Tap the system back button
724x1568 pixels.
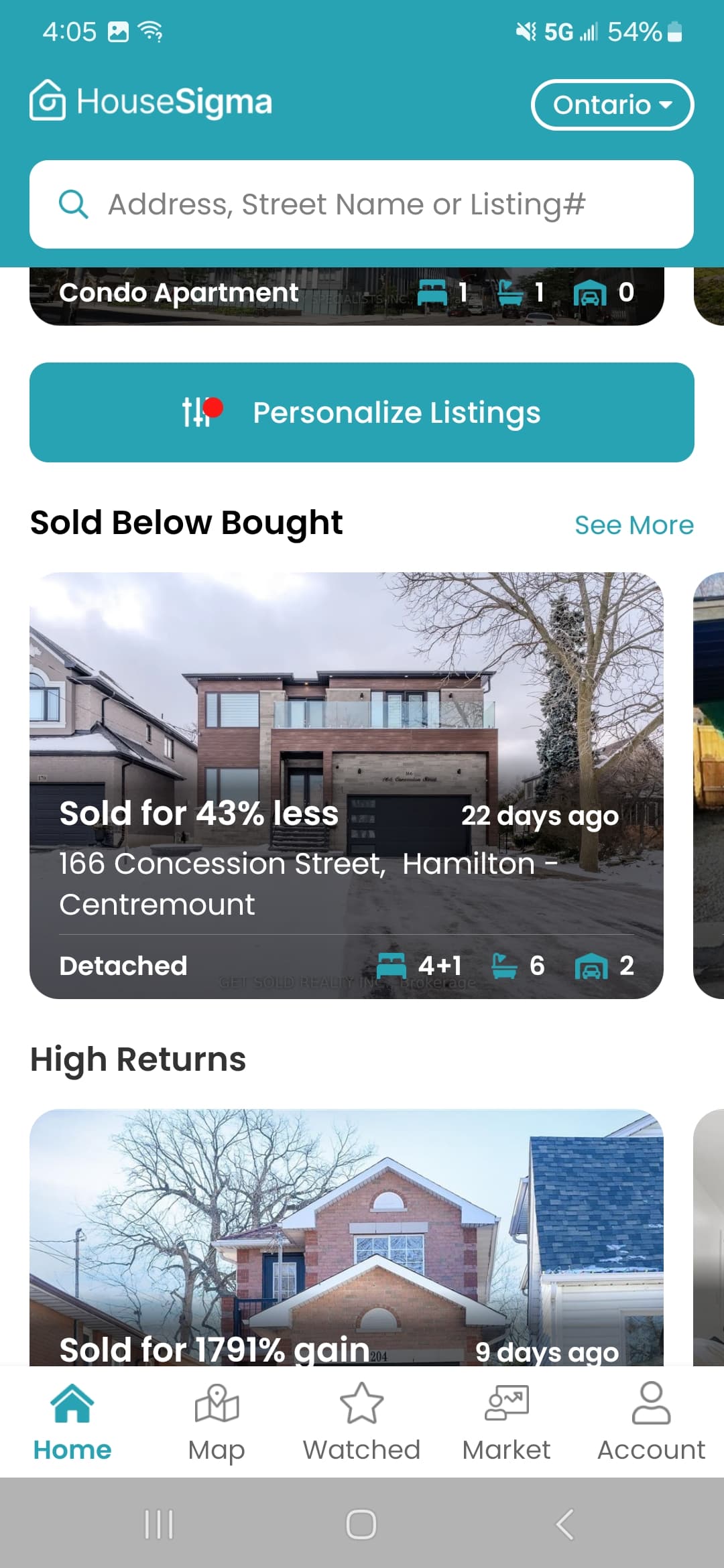[564, 1524]
